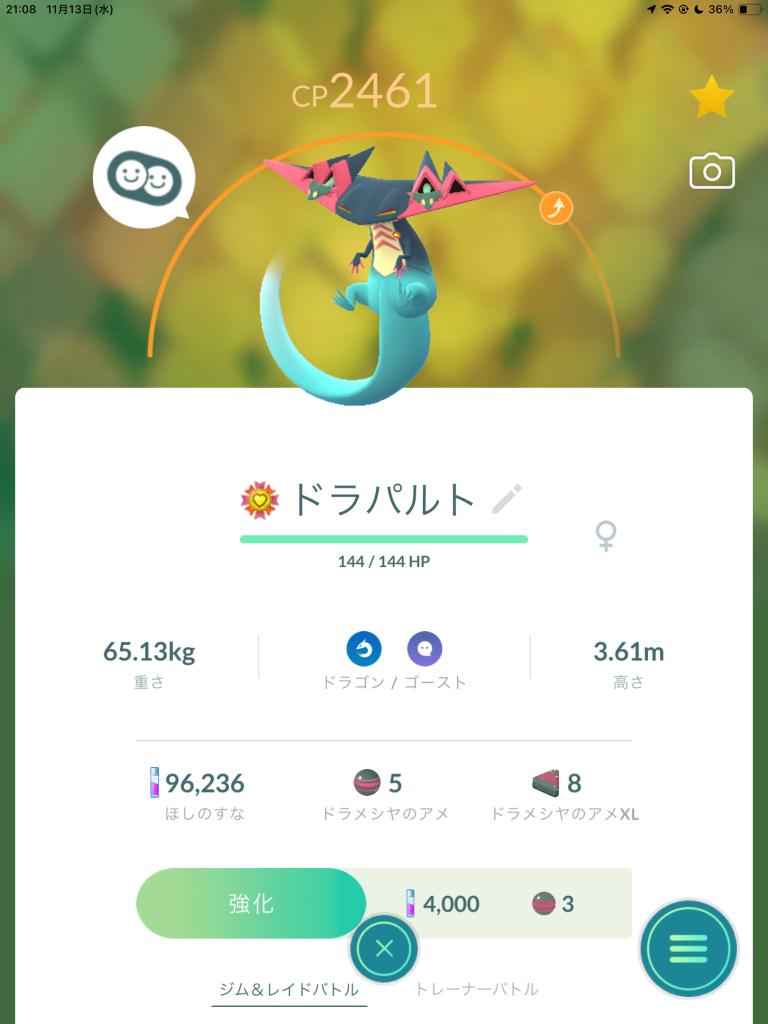Edit the ドラパルト nickname with the pencil
Image resolution: width=768 pixels, height=1024 pixels.
[x=507, y=498]
